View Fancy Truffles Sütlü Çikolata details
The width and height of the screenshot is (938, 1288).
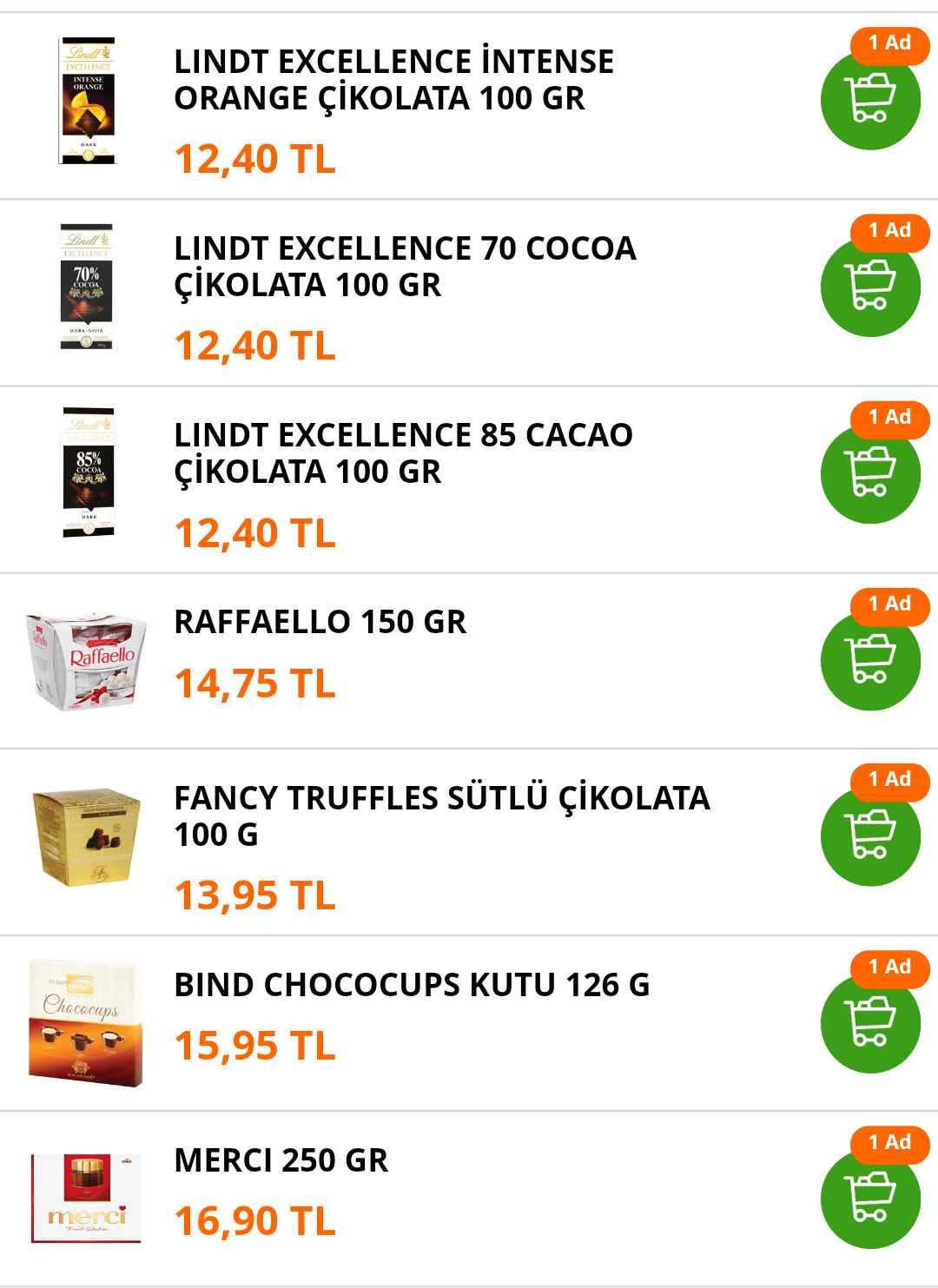[x=441, y=816]
